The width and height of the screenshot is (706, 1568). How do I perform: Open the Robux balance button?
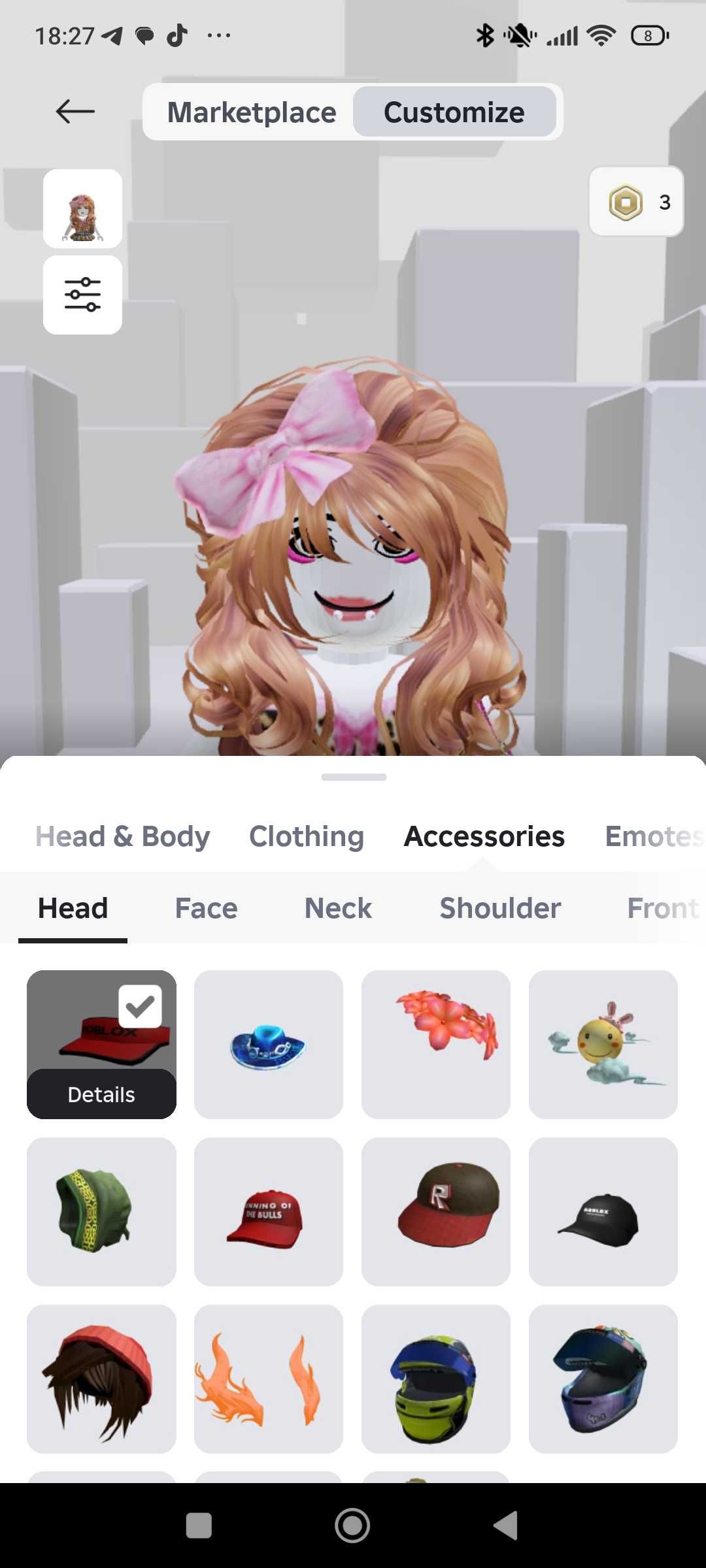636,202
